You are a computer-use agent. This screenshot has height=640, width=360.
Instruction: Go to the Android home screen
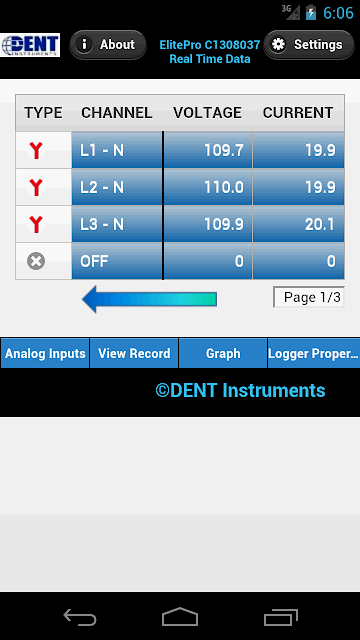point(180,616)
